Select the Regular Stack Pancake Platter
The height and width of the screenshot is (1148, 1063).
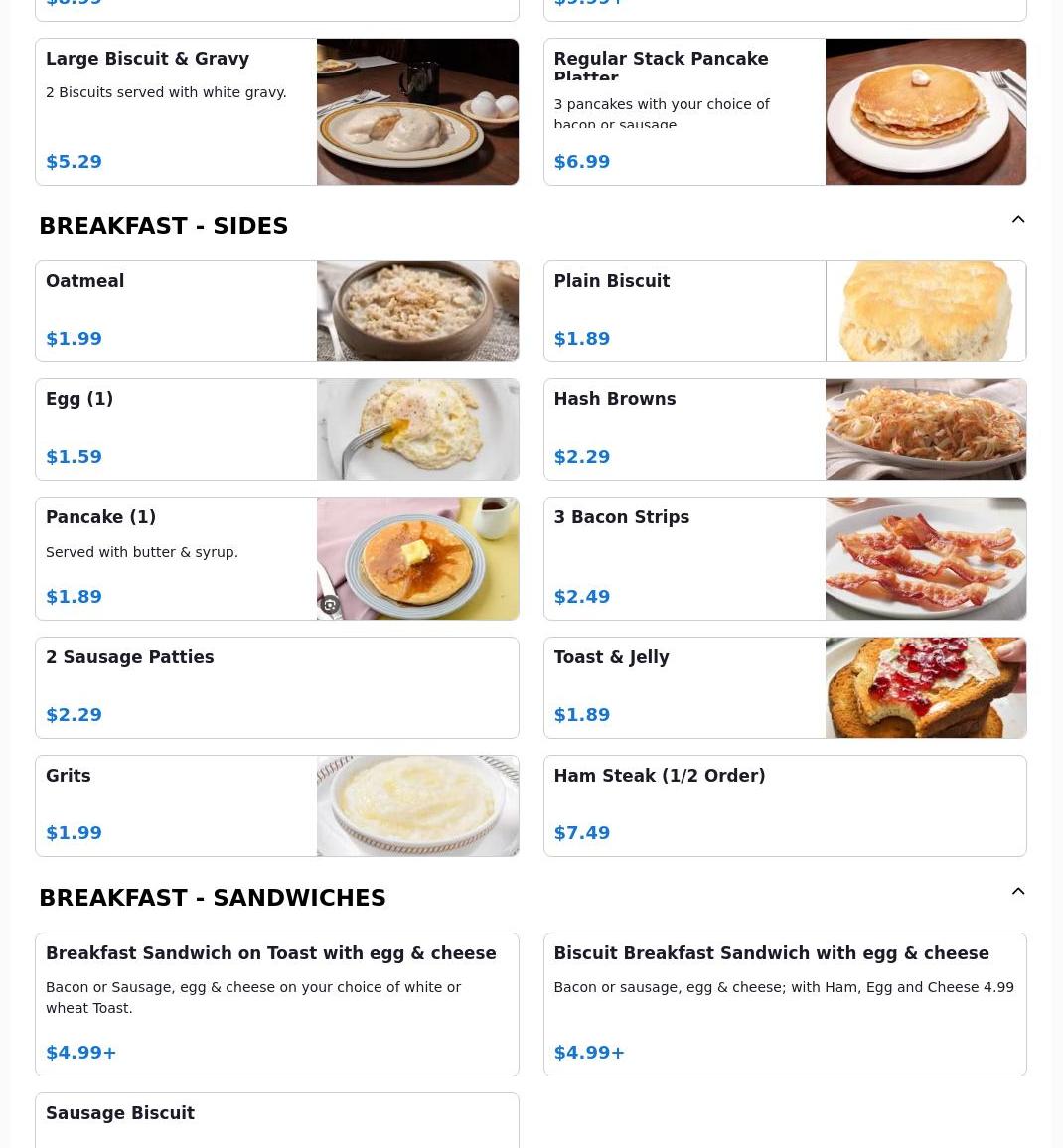coord(785,111)
